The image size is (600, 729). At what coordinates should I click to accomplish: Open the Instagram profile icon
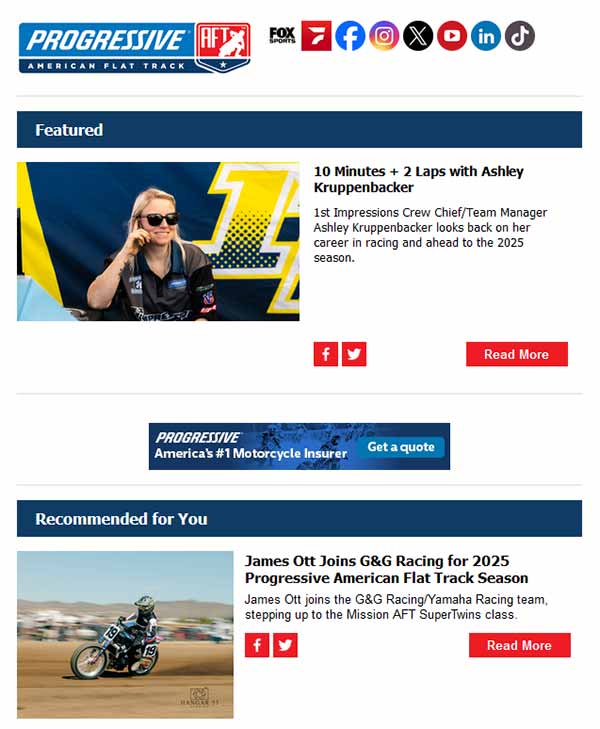tap(384, 36)
